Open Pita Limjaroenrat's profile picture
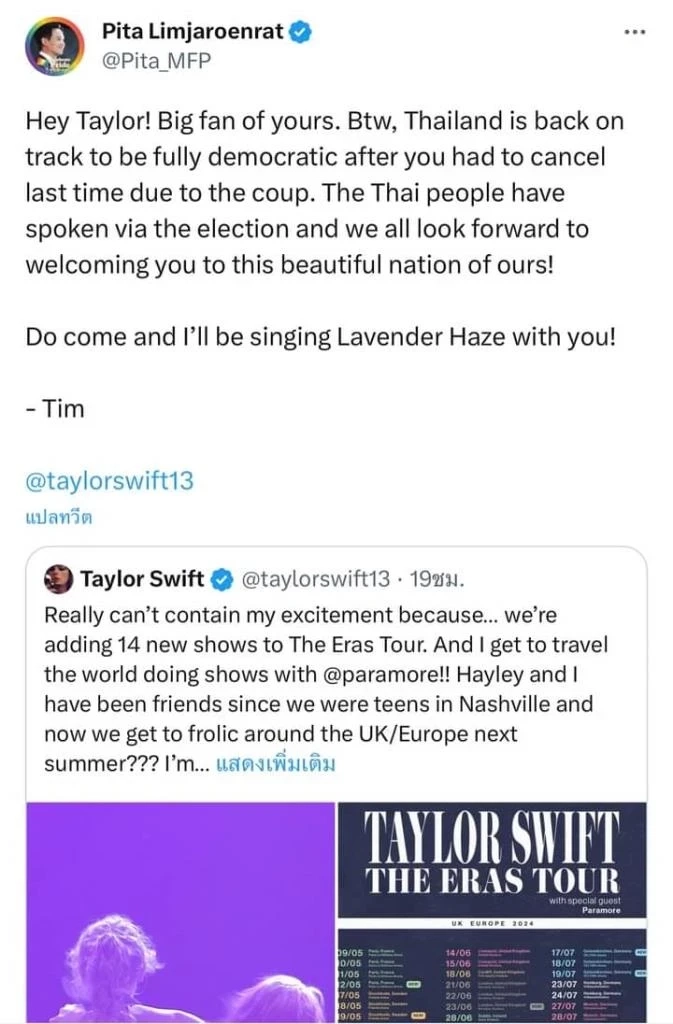 (x=52, y=46)
